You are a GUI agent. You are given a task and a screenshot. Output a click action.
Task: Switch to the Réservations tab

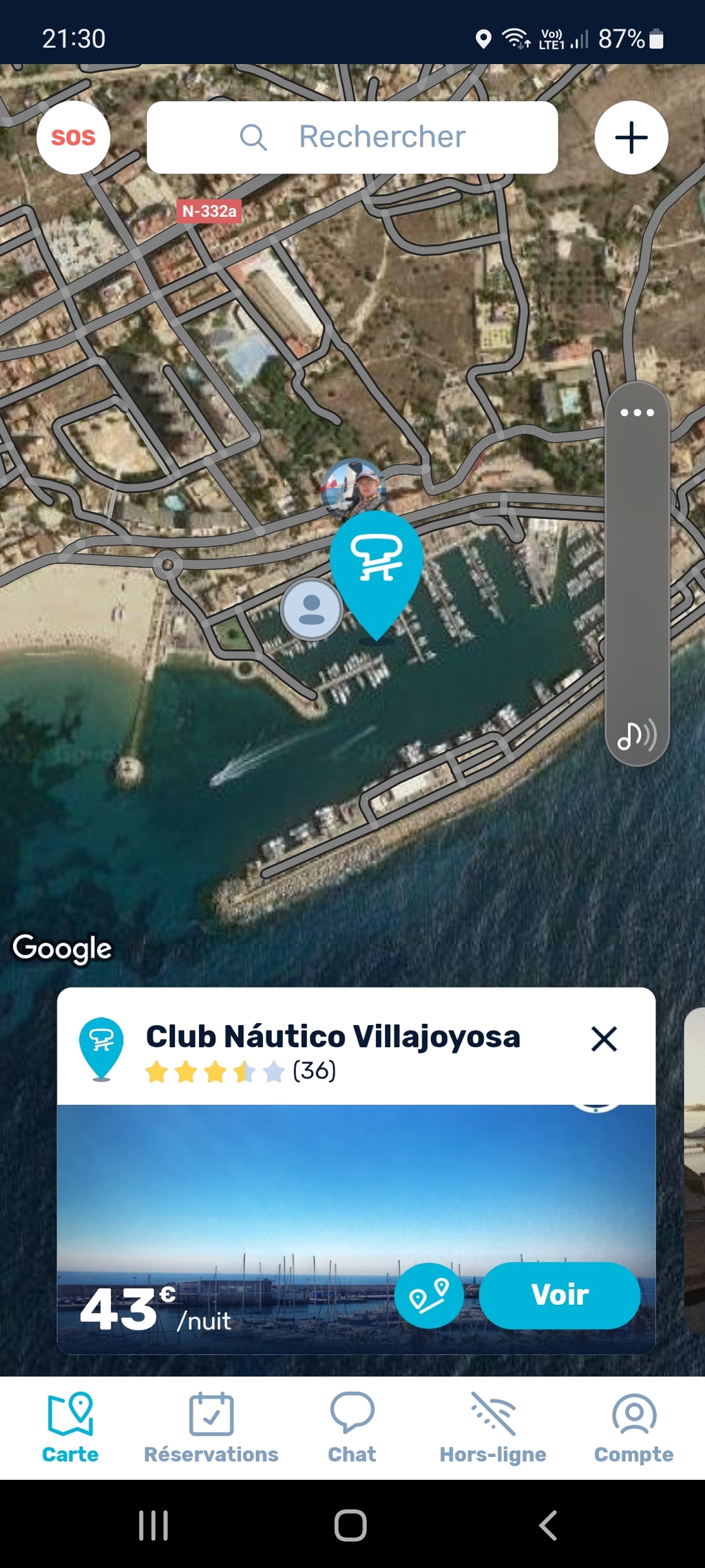(211, 1427)
